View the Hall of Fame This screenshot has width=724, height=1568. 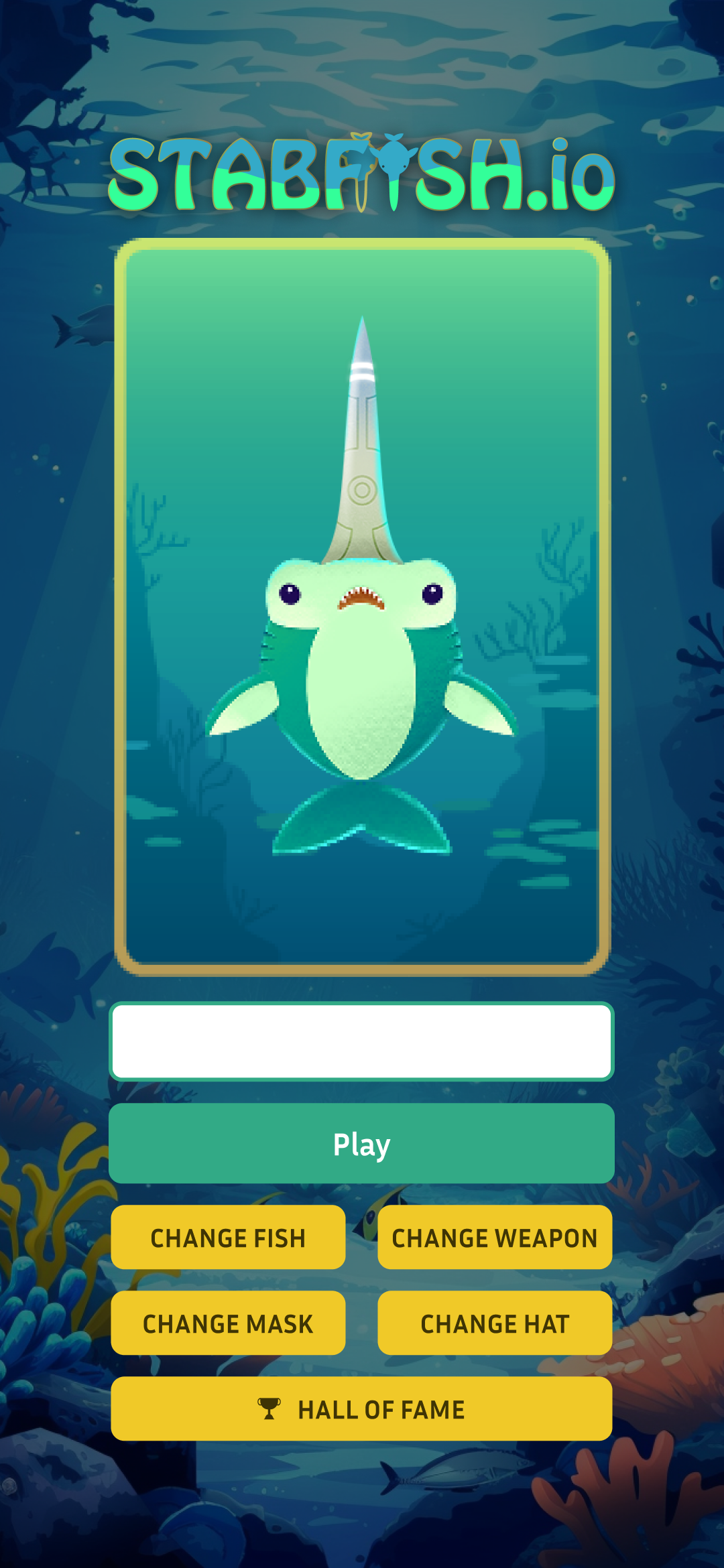pos(362,1409)
